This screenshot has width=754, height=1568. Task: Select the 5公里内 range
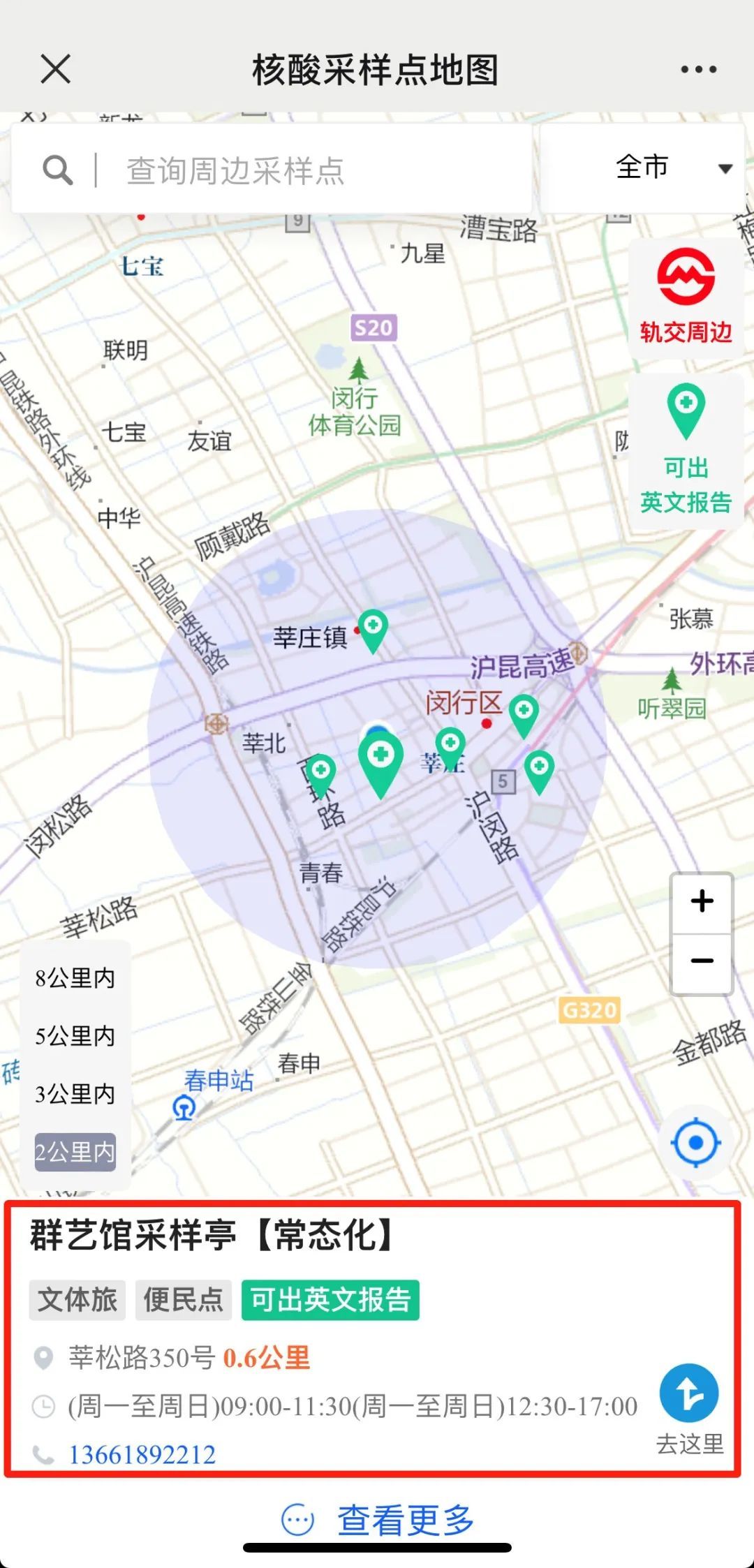click(75, 1036)
